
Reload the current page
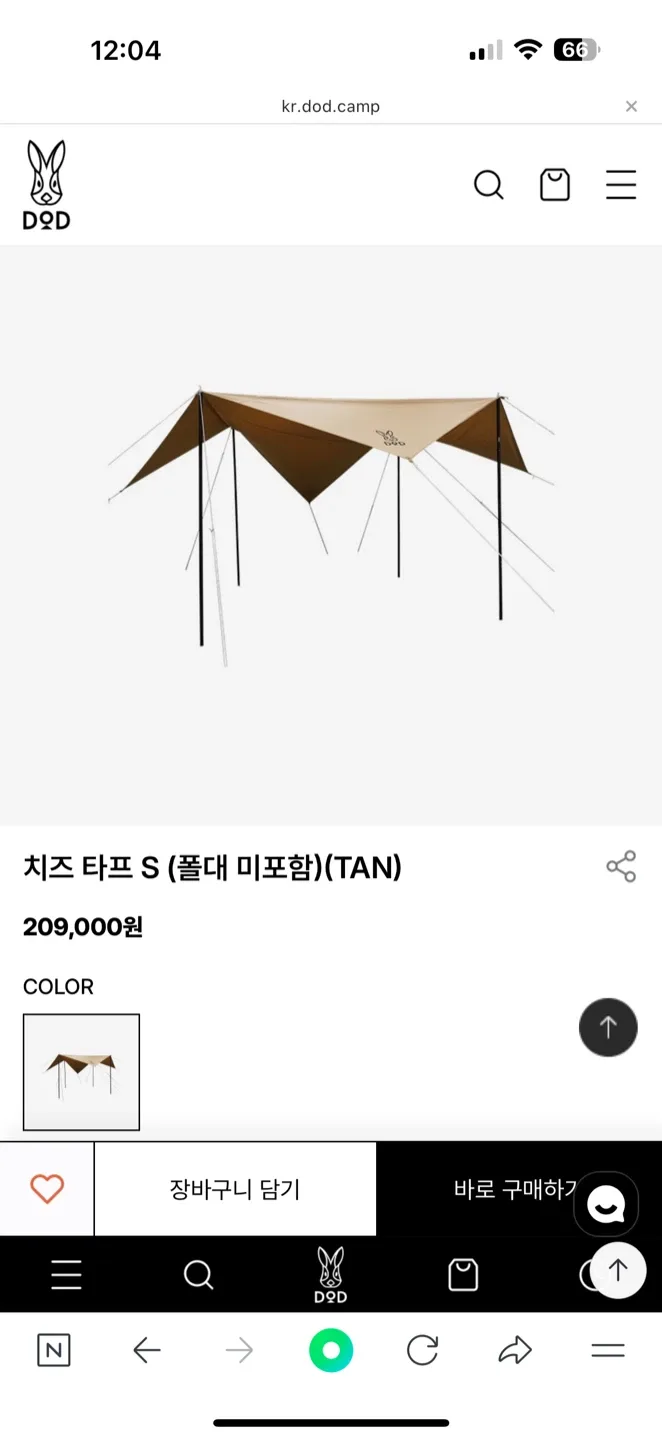[x=423, y=1352]
